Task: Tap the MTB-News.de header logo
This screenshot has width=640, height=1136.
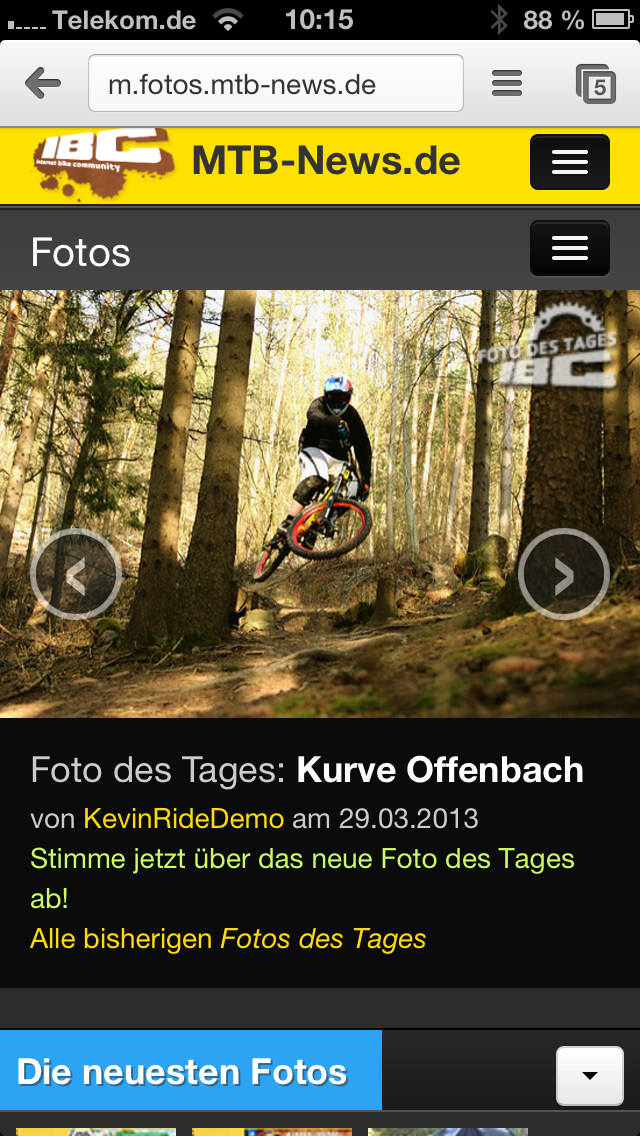Action: [246, 163]
